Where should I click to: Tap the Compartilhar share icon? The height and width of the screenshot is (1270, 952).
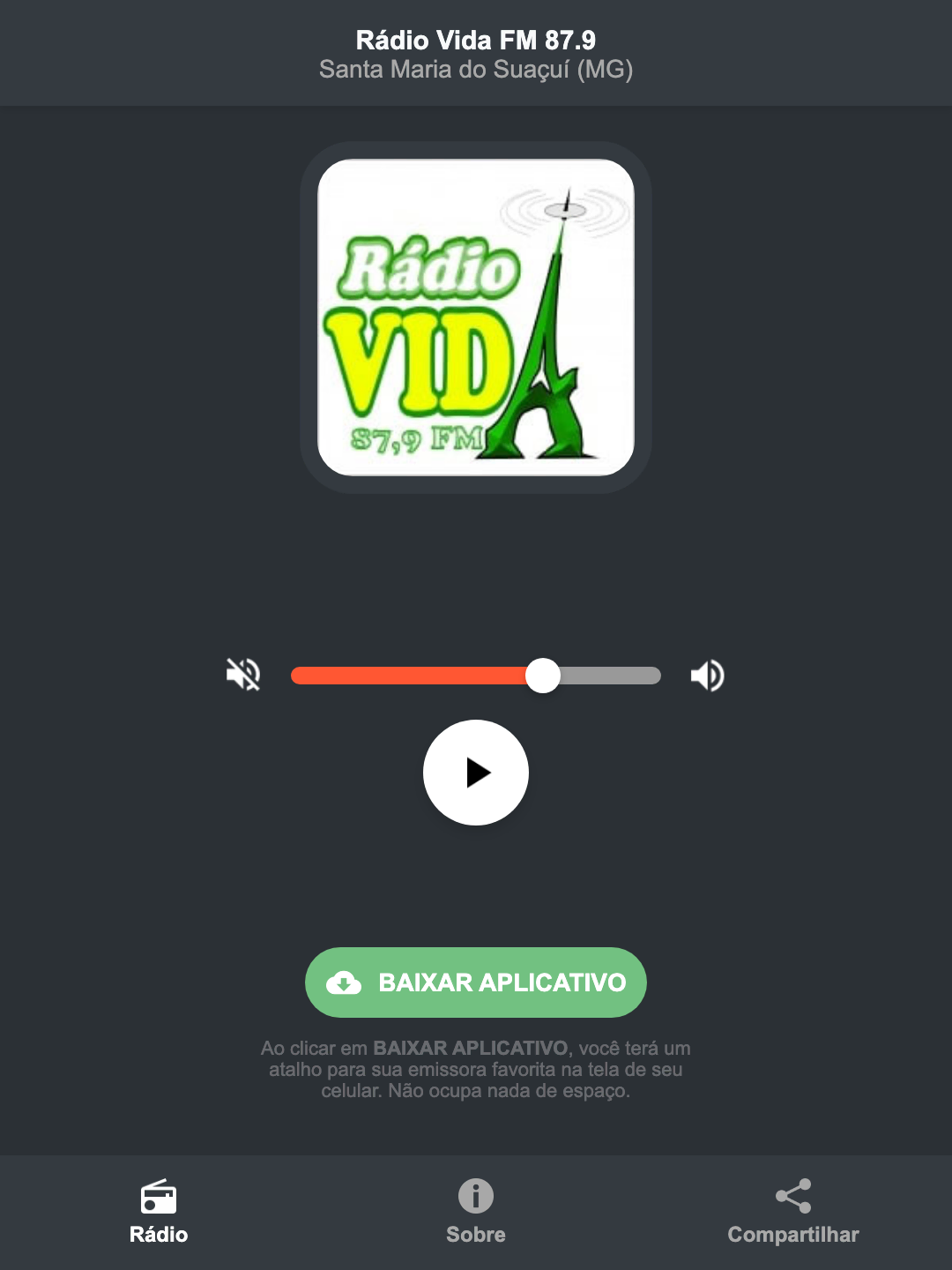[x=792, y=1194]
